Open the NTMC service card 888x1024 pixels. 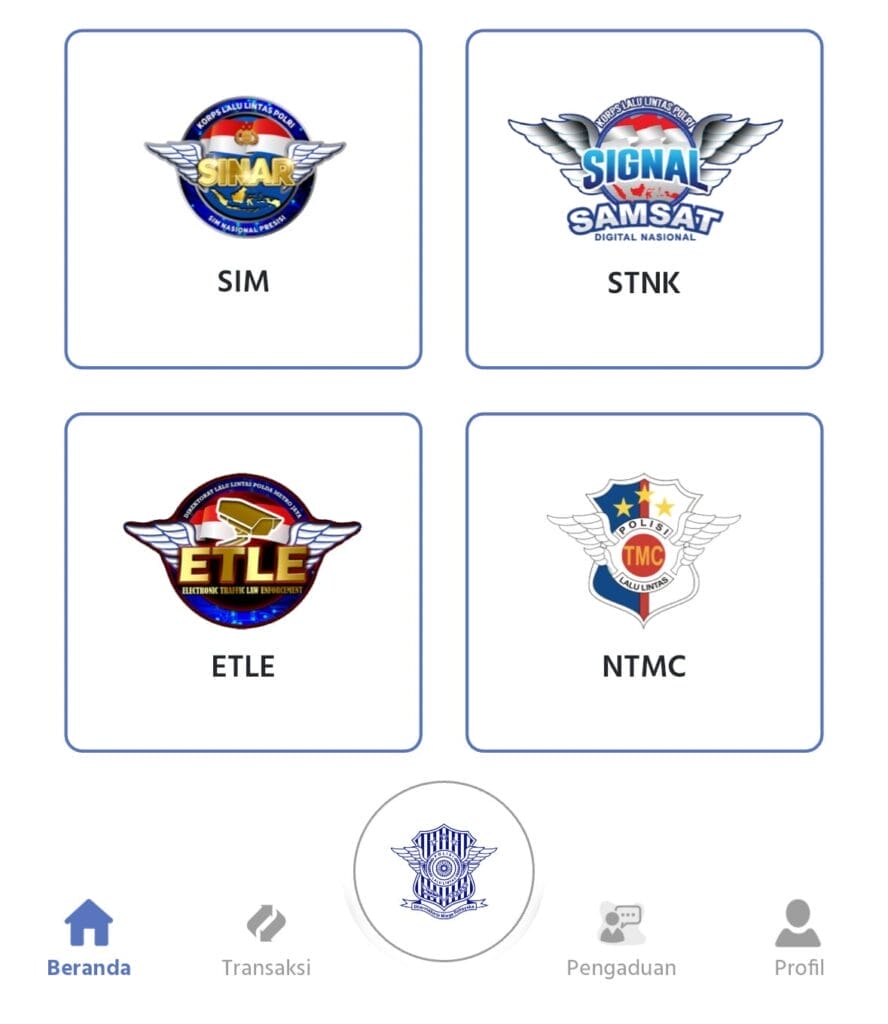(644, 582)
